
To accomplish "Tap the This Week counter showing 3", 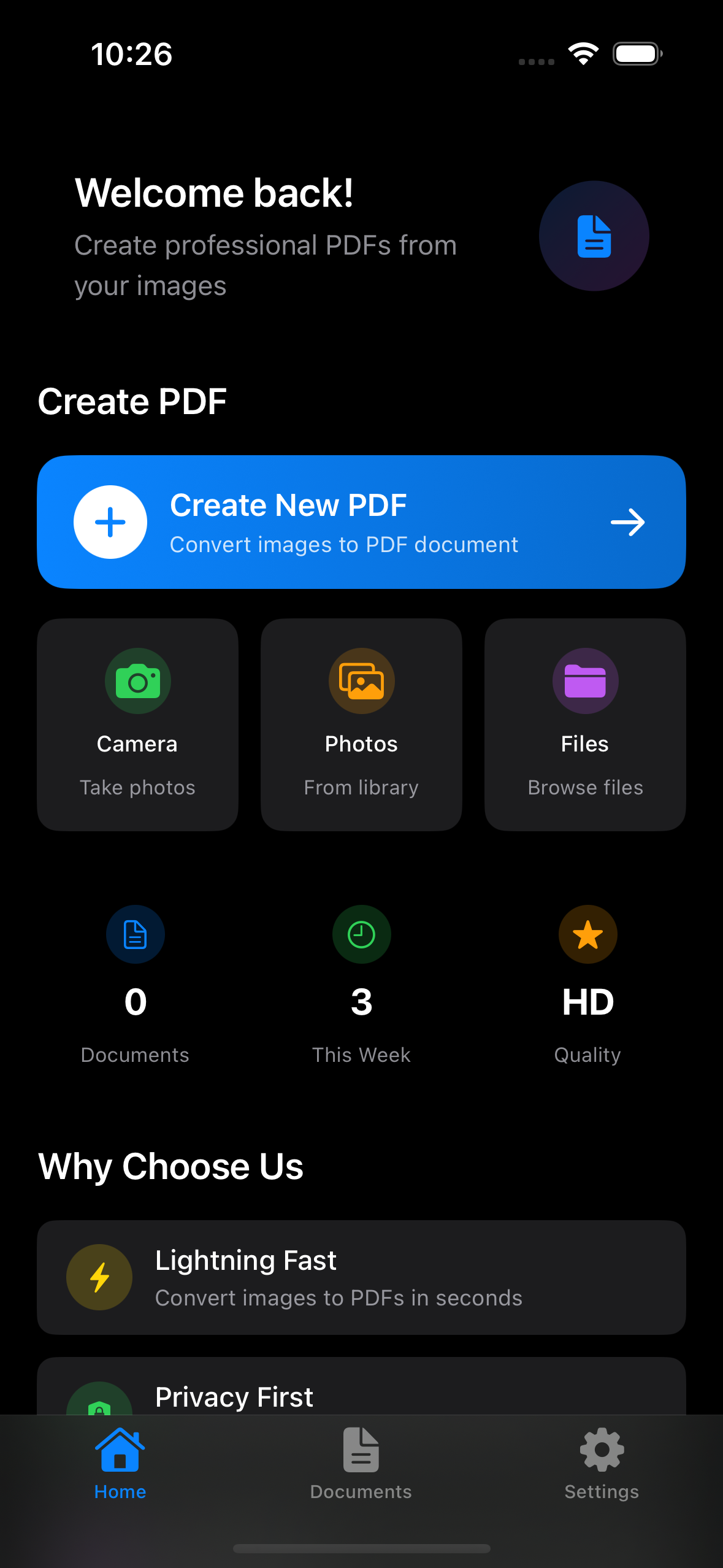I will point(361,1000).
